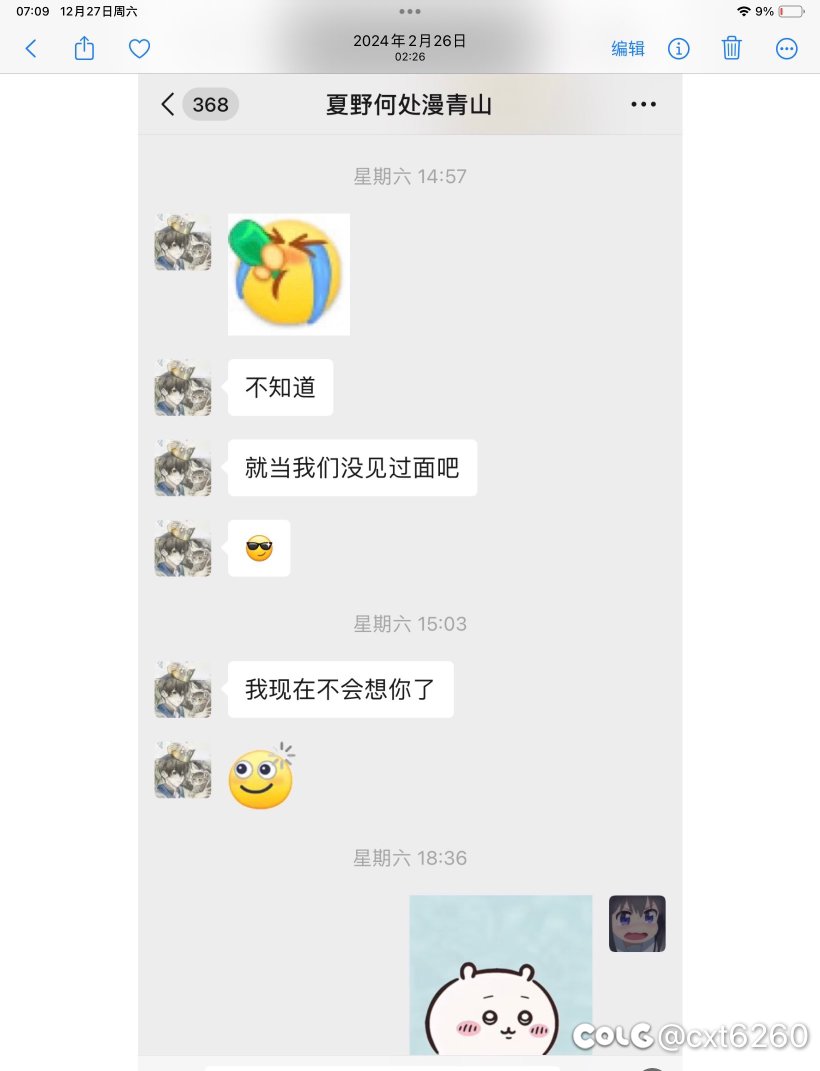Open the iPad multitasking dots menu
Image resolution: width=820 pixels, height=1071 pixels.
pos(410,11)
